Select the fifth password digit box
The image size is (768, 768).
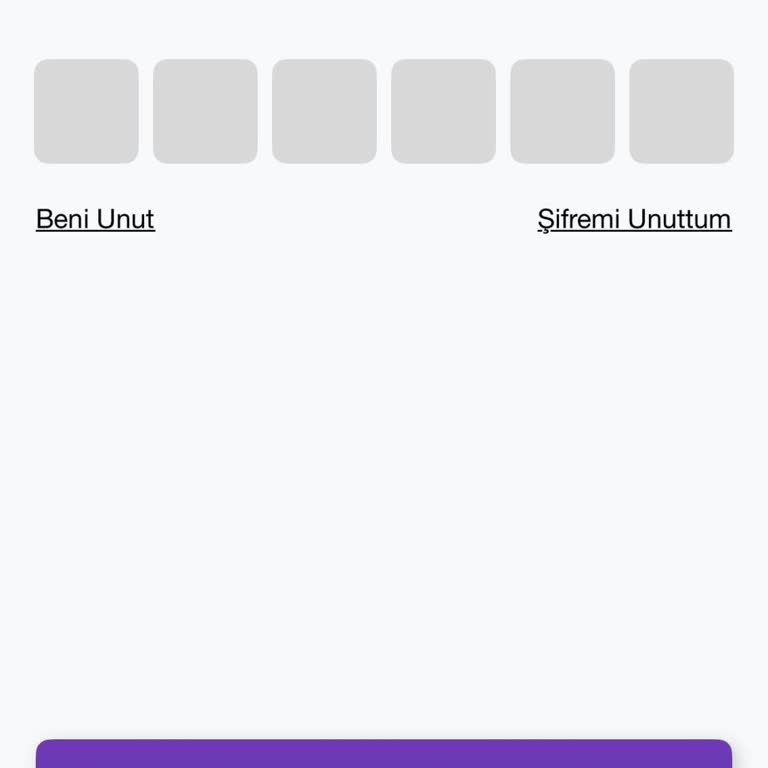(562, 111)
